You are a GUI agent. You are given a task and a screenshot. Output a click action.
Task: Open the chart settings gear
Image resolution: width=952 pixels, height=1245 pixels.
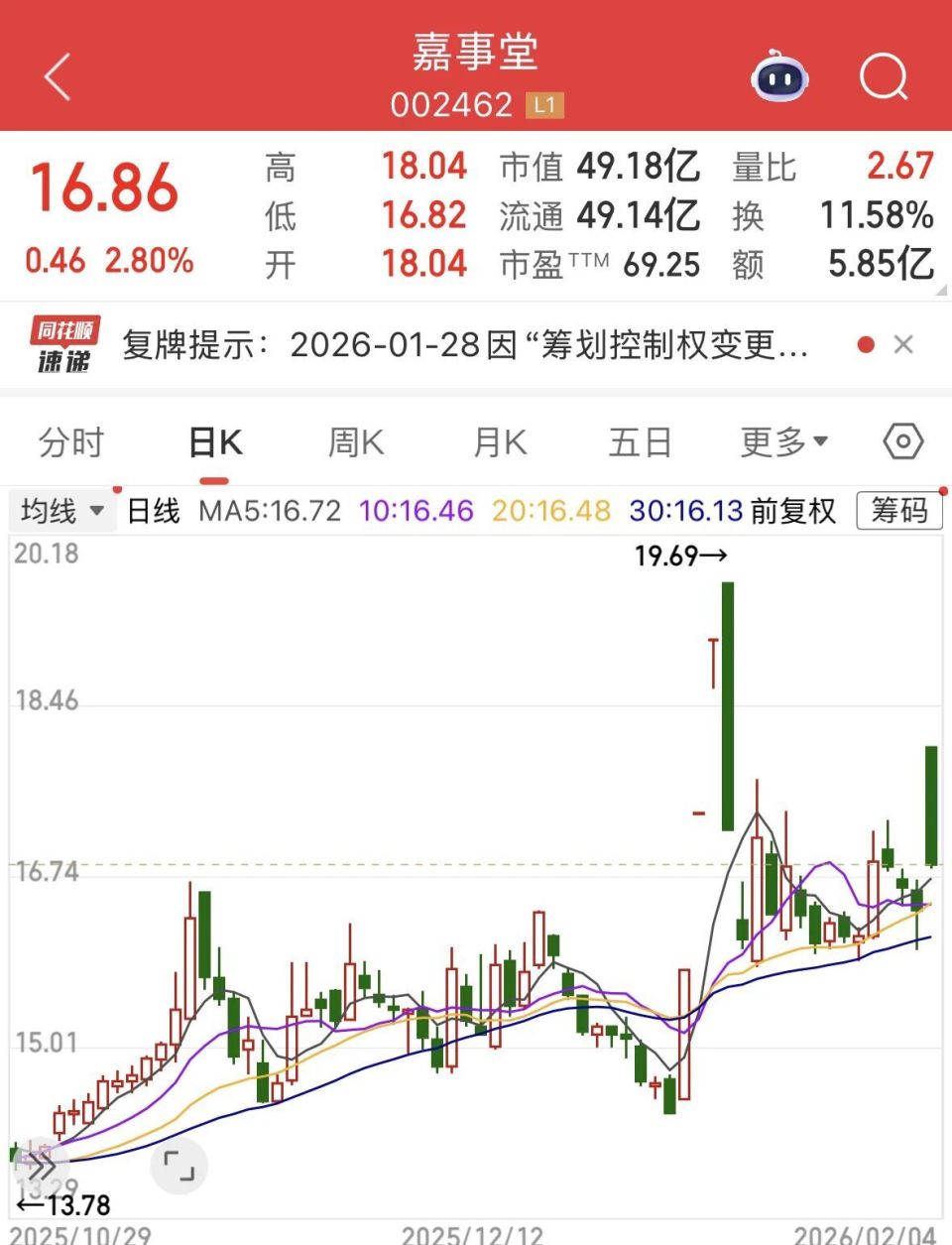point(901,441)
